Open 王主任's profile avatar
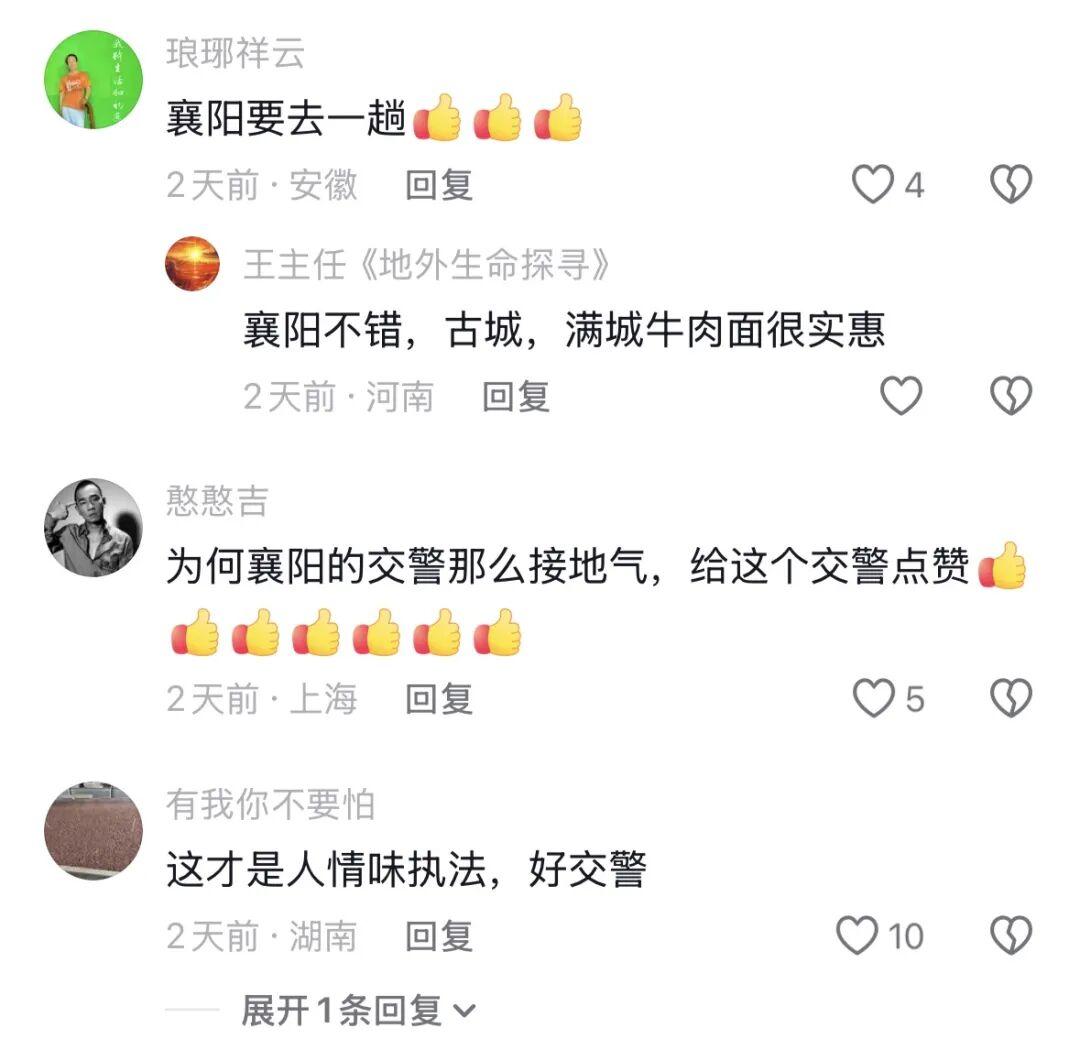 pyautogui.click(x=193, y=264)
